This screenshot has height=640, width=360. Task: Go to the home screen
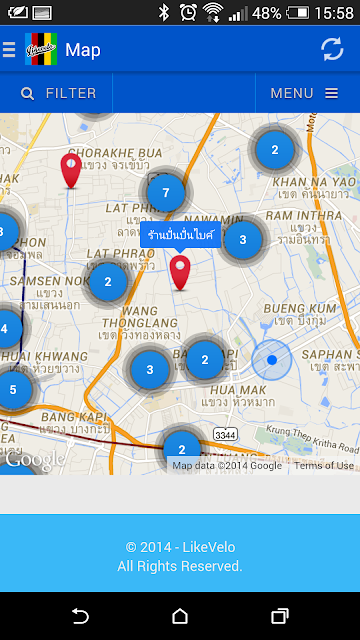[180, 616]
